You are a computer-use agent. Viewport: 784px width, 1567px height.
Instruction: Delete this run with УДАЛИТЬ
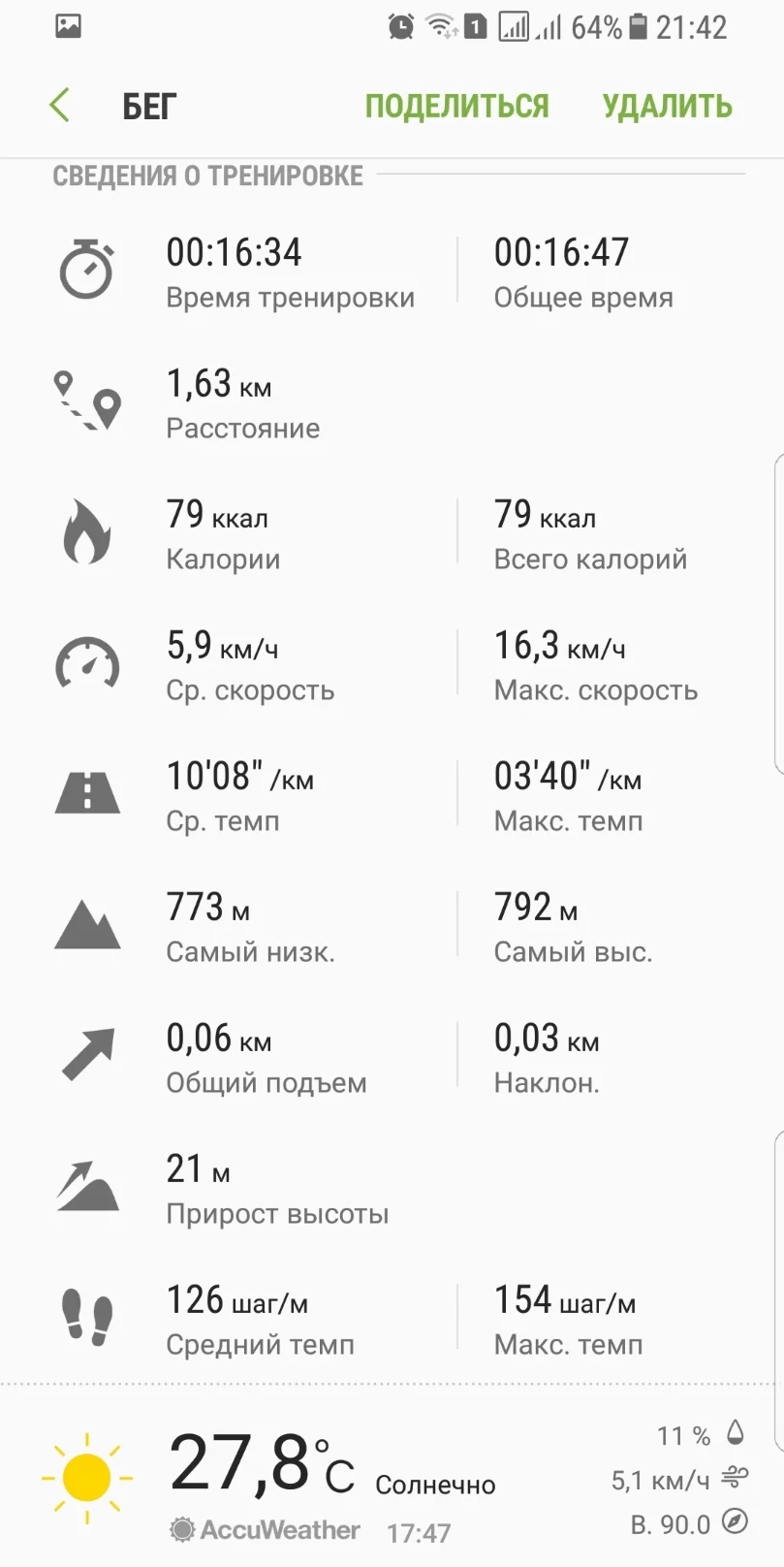[x=667, y=106]
